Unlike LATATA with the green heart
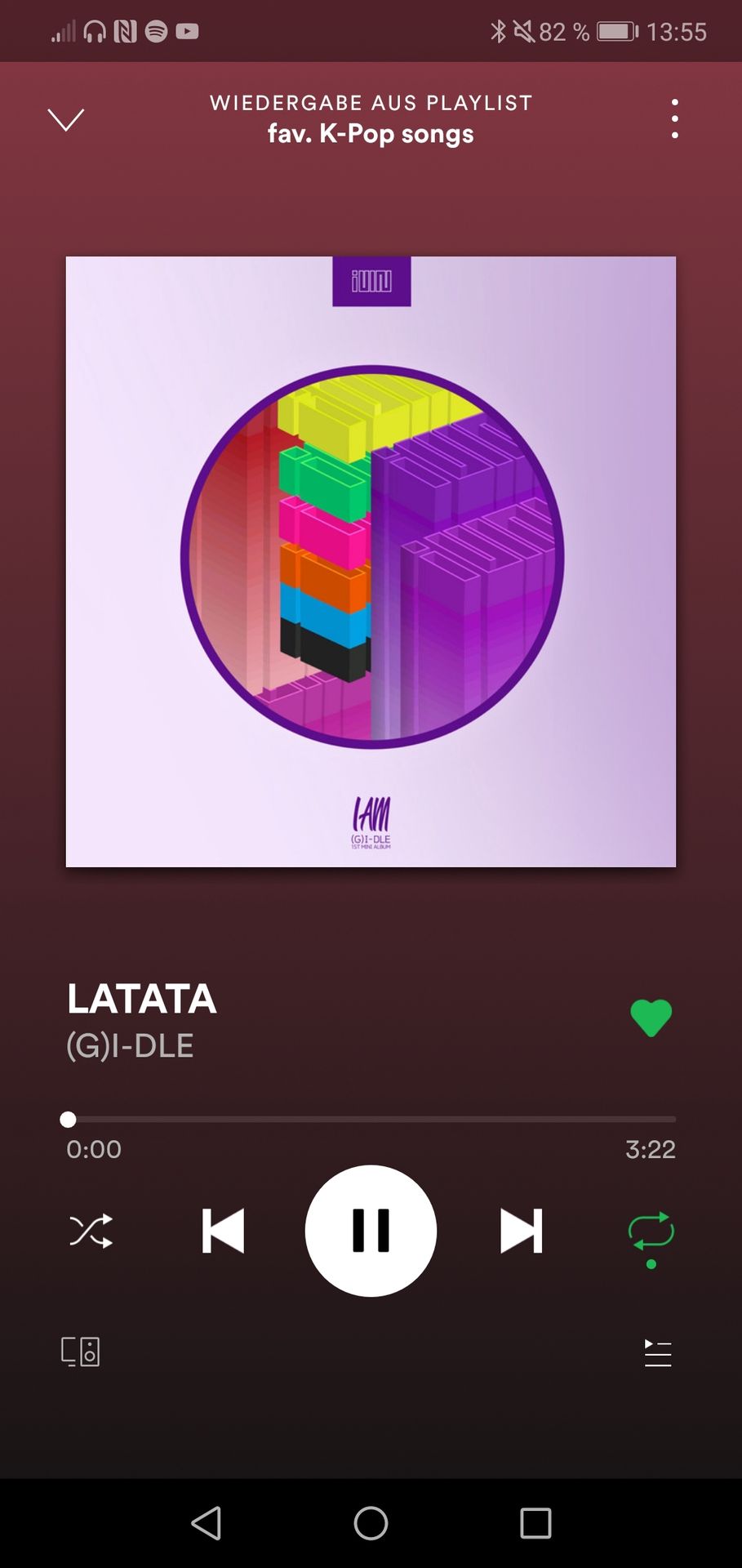The height and width of the screenshot is (1568, 742). 651,1018
